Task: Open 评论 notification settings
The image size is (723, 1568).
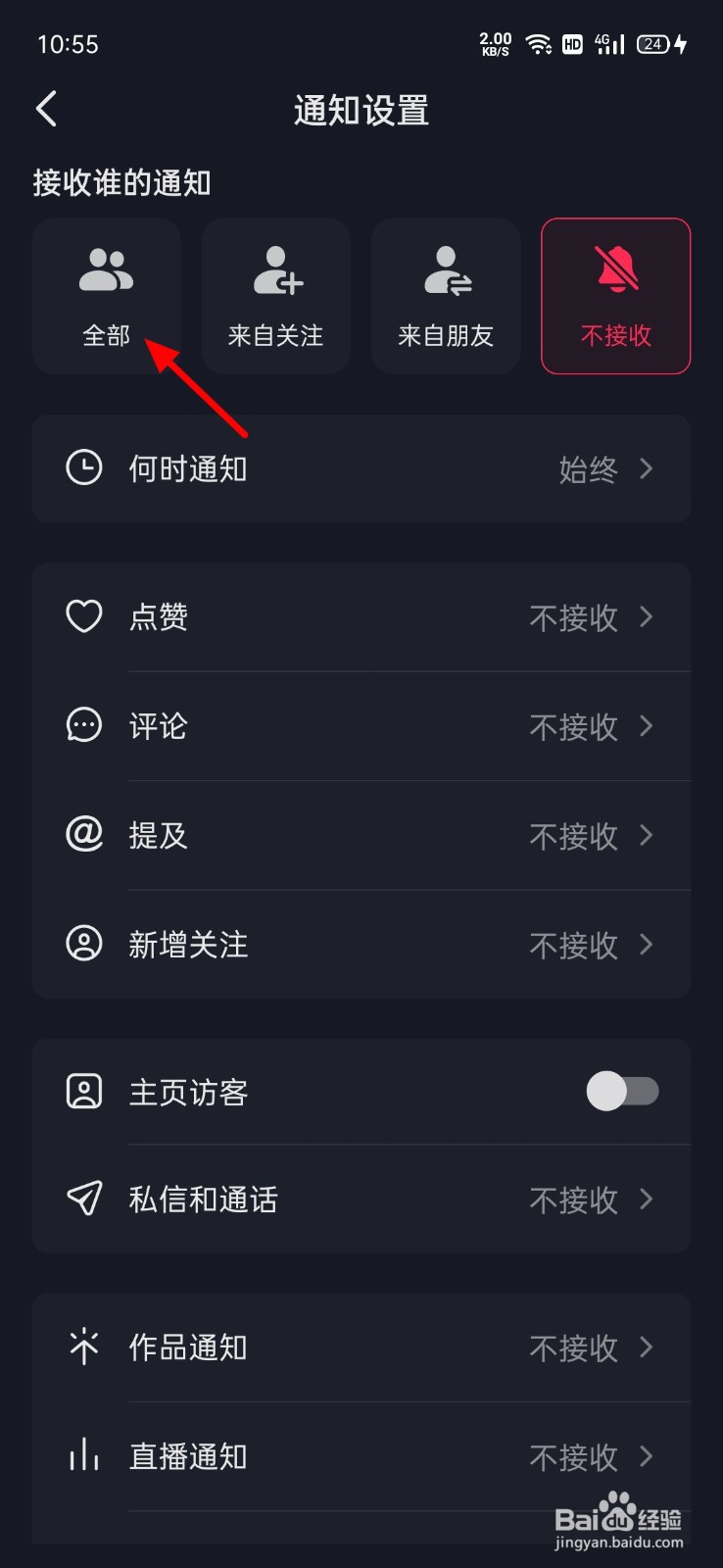Action: [361, 726]
